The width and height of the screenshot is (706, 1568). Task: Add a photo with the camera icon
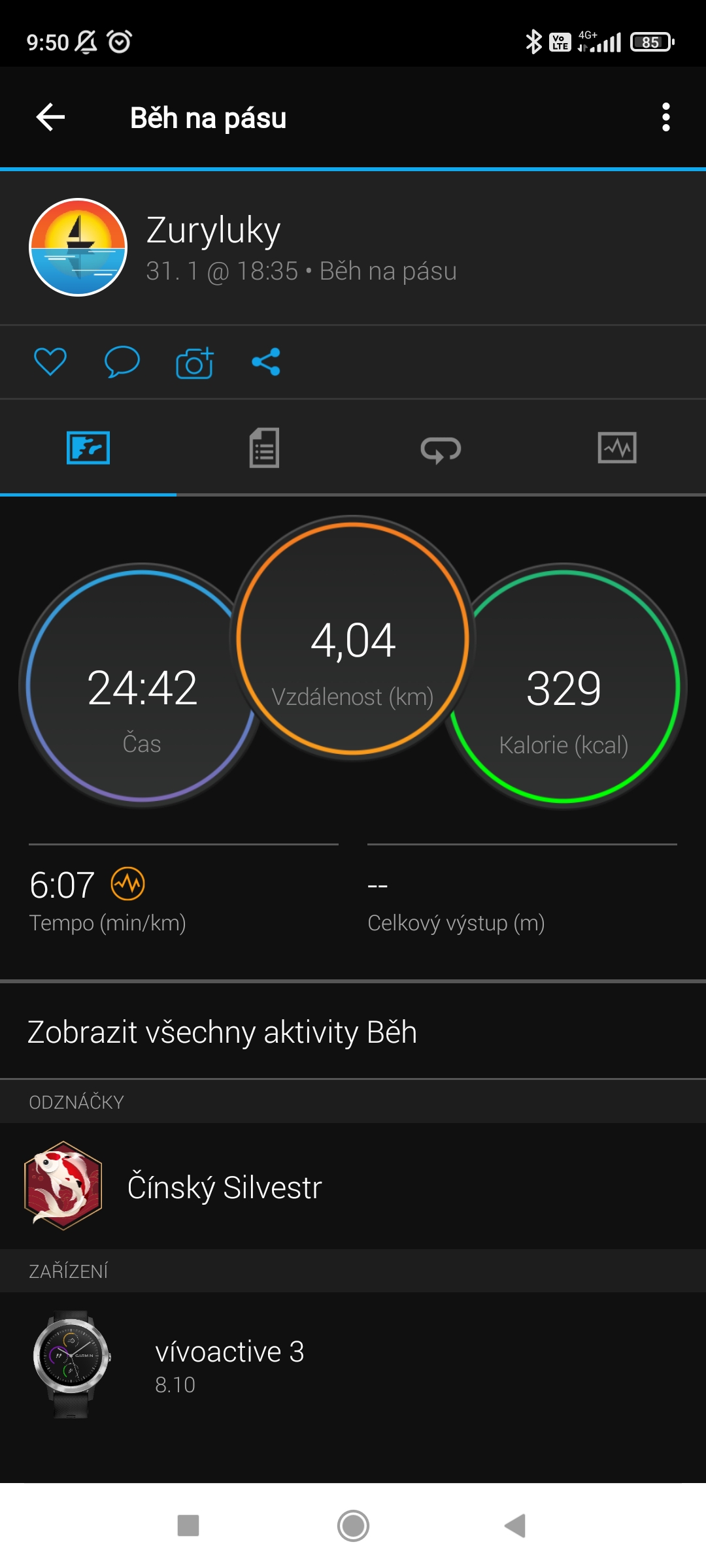click(x=194, y=363)
